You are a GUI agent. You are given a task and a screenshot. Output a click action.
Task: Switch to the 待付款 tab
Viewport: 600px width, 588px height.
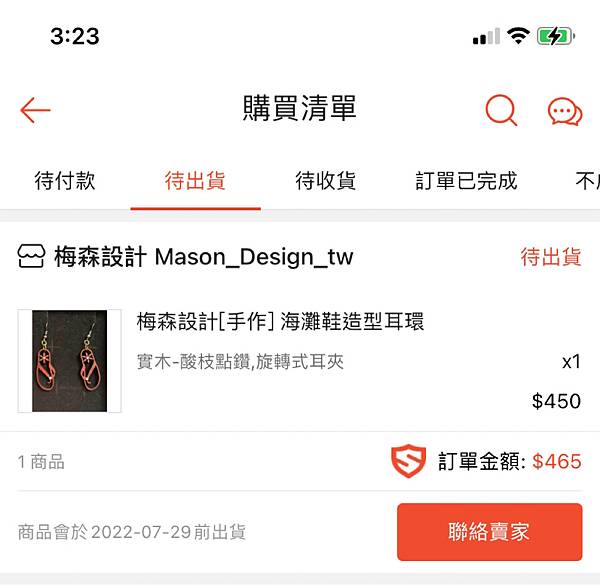point(65,181)
